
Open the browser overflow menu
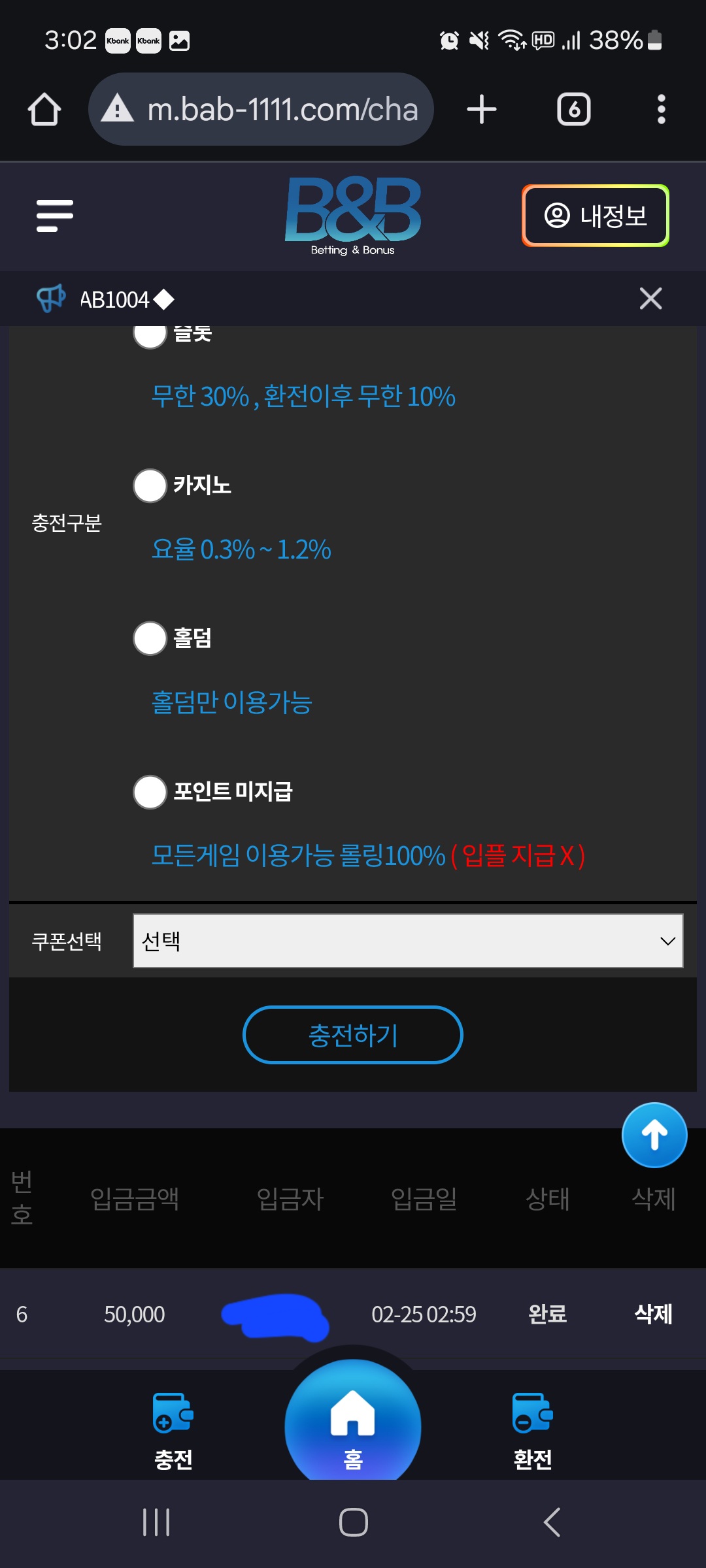[x=662, y=109]
